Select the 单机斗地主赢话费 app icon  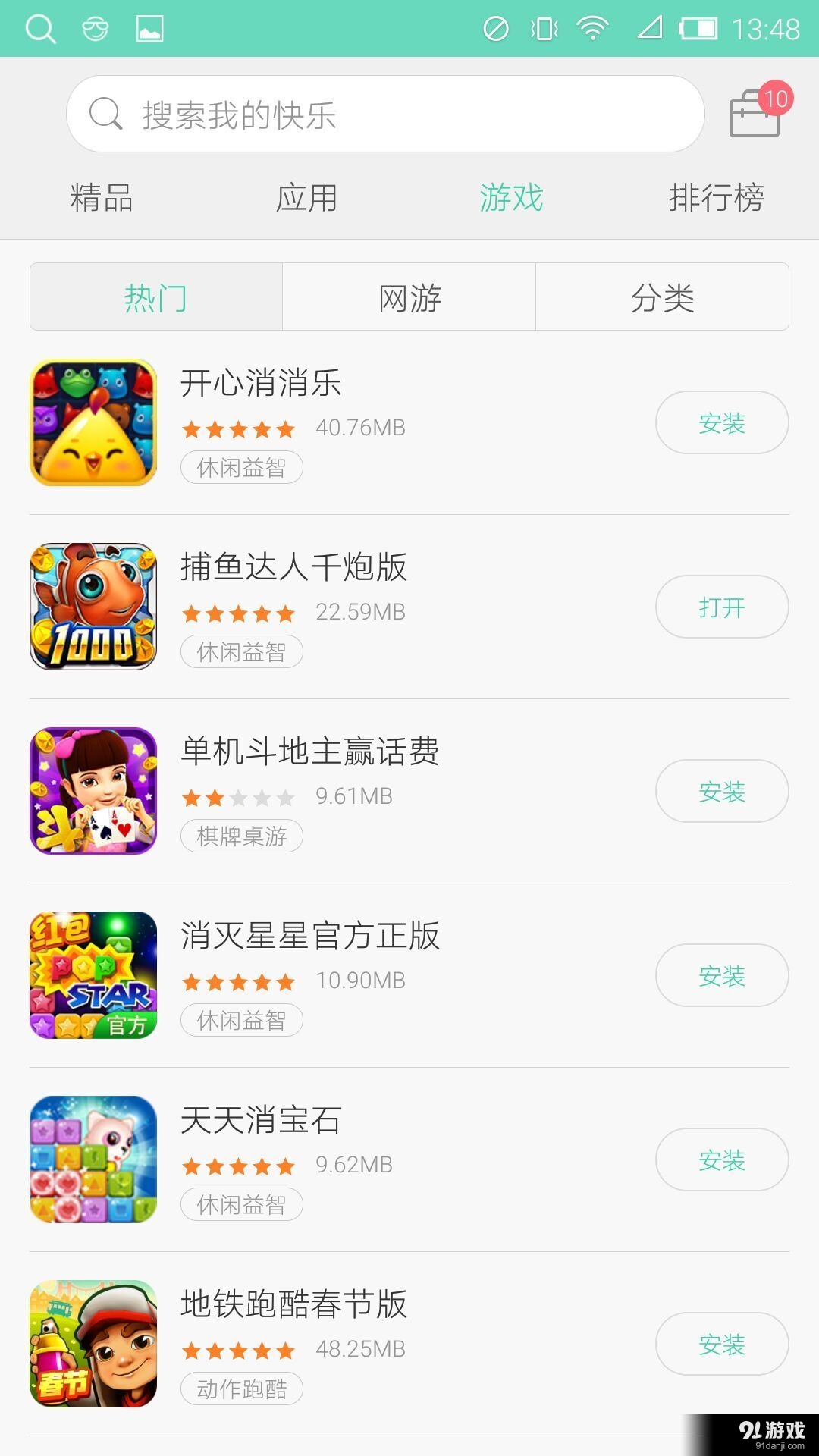click(x=93, y=791)
